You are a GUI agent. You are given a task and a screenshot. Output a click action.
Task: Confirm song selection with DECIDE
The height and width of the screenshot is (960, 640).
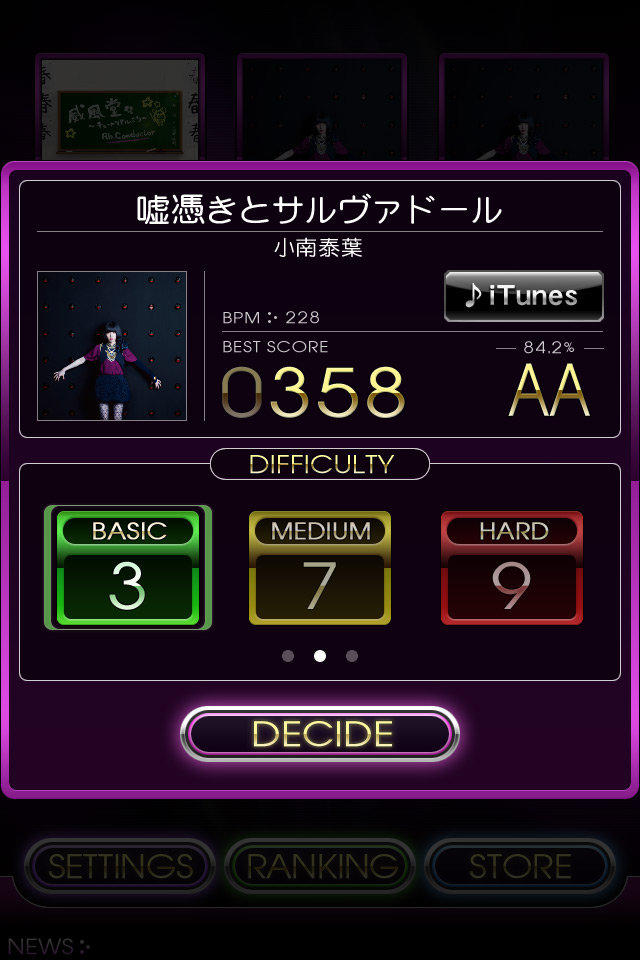coord(320,734)
